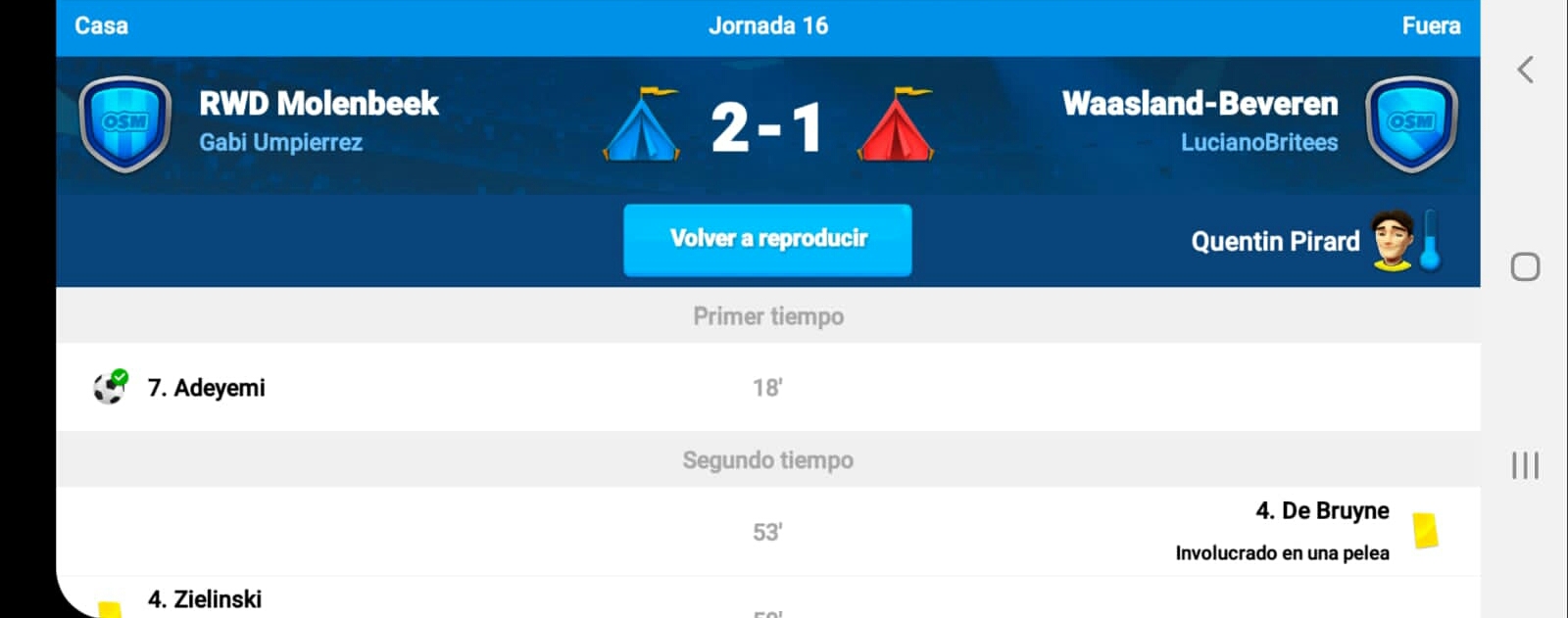The width and height of the screenshot is (1568, 618).
Task: Go back with system back arrow
Action: click(1525, 70)
